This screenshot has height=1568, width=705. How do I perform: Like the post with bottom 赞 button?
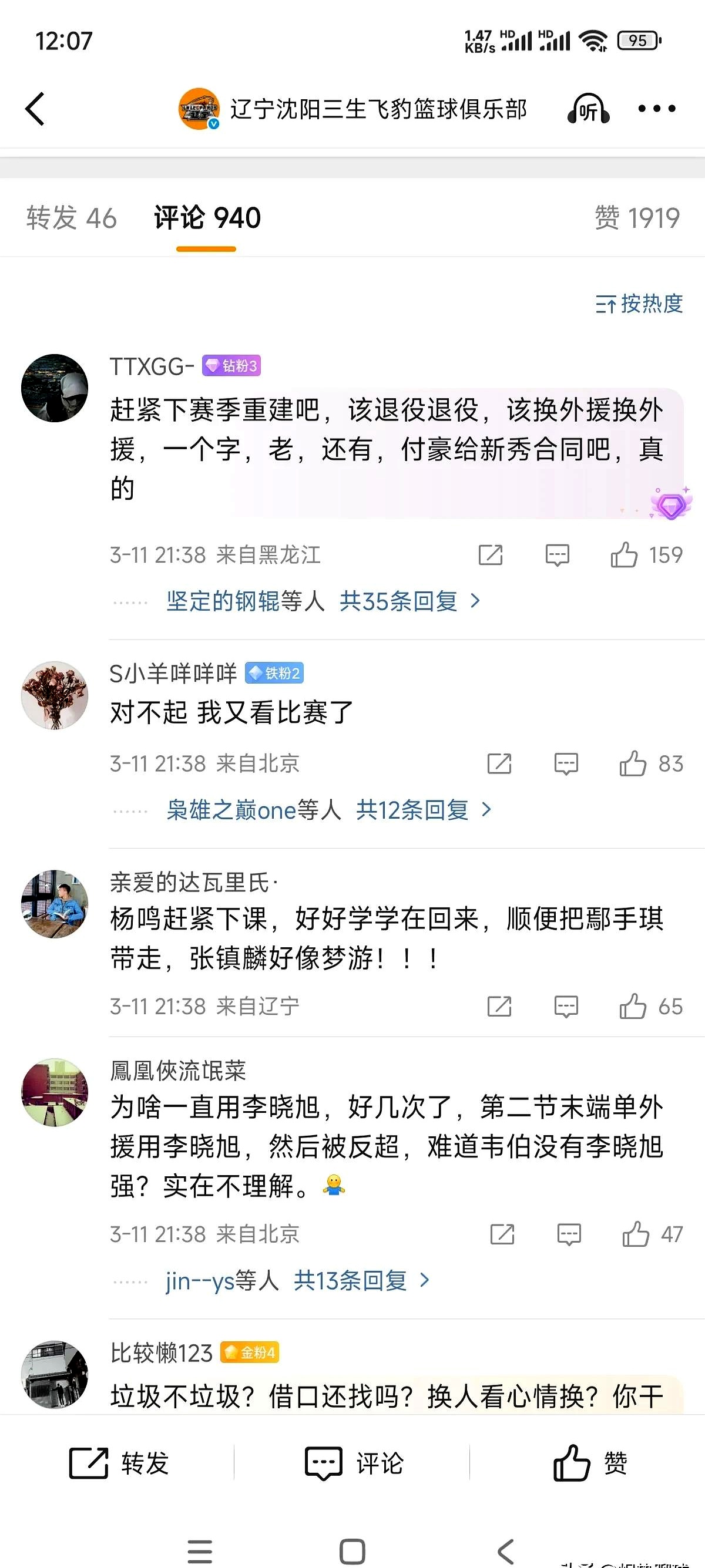coord(589,1463)
